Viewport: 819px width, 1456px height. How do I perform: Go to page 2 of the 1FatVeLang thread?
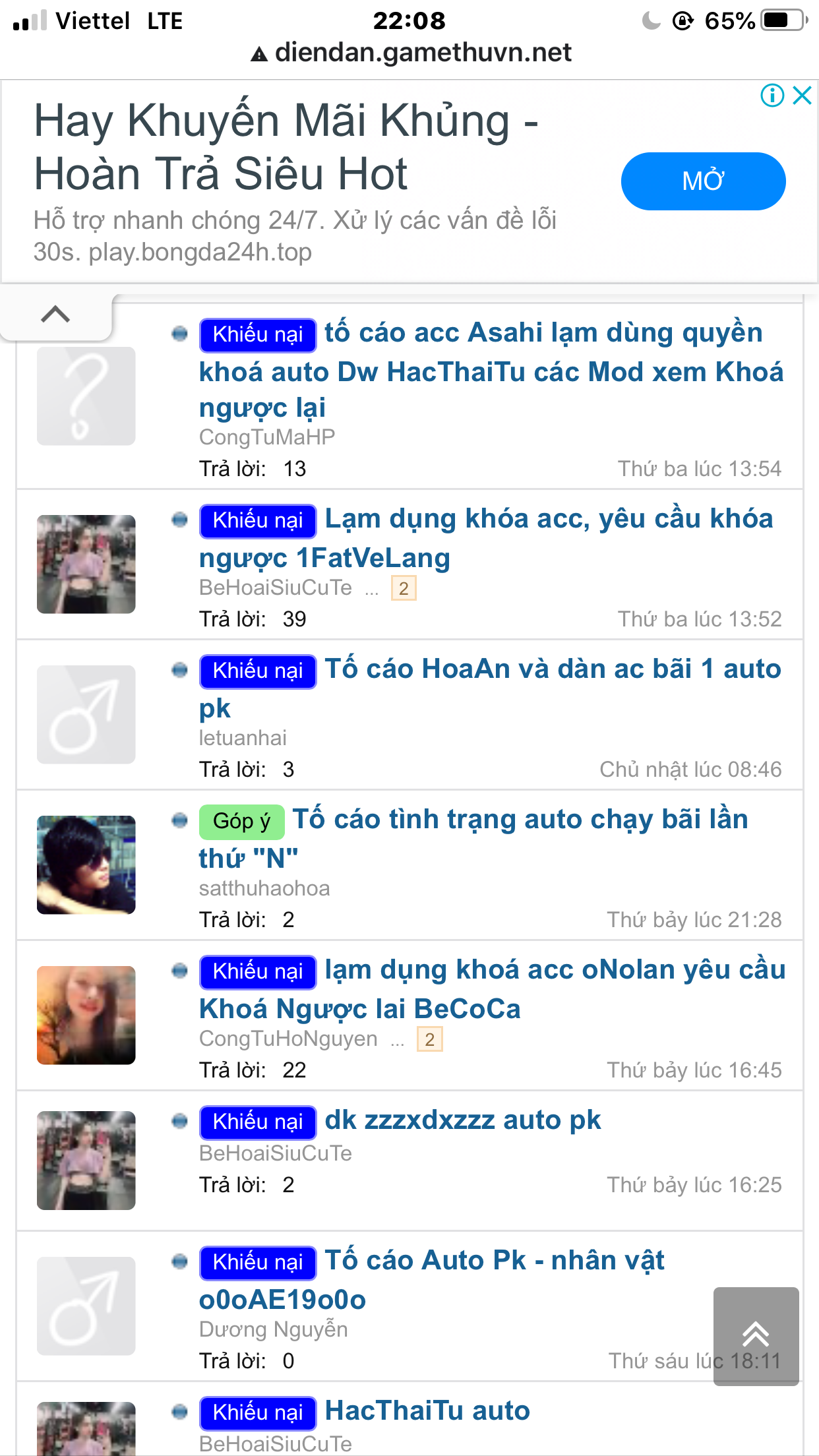pyautogui.click(x=404, y=588)
